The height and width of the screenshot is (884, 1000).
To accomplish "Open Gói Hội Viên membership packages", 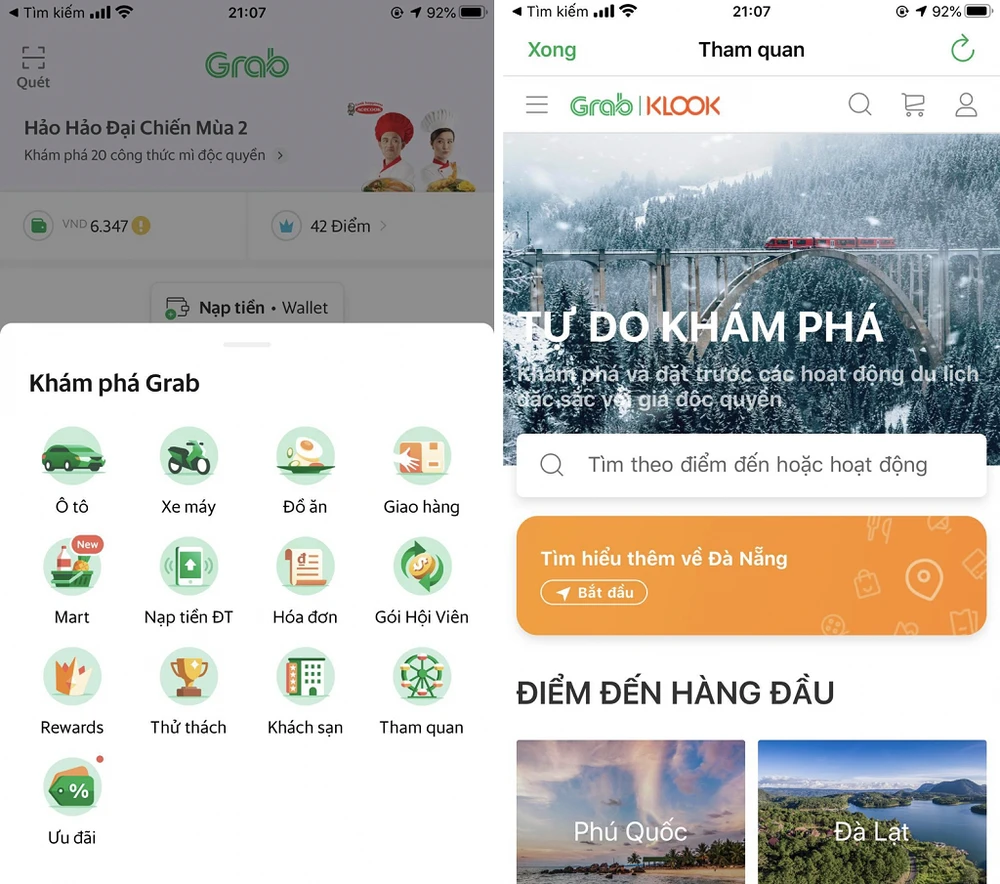I will pyautogui.click(x=421, y=567).
